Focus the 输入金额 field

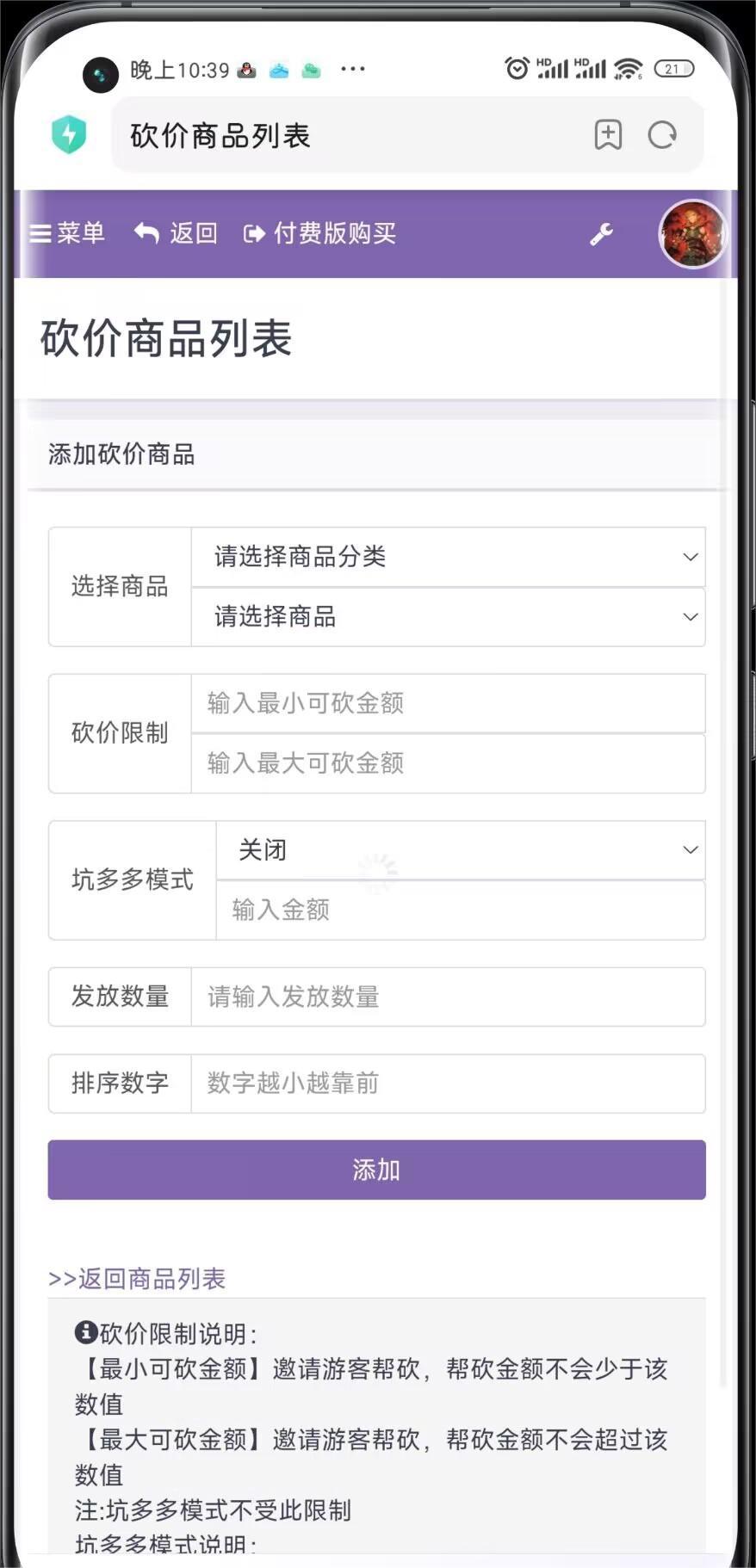tap(461, 910)
